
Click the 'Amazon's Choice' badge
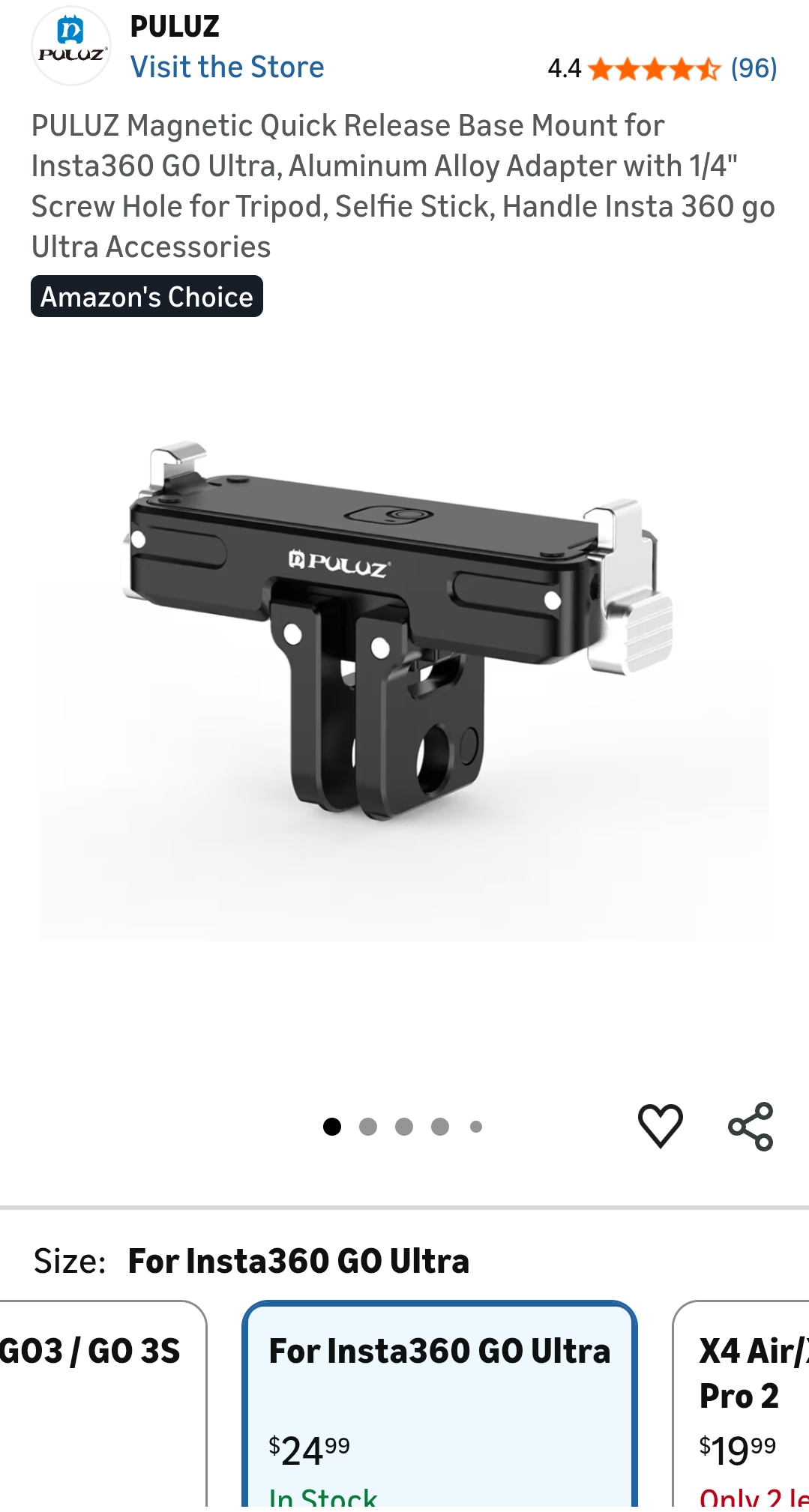pyautogui.click(x=147, y=296)
